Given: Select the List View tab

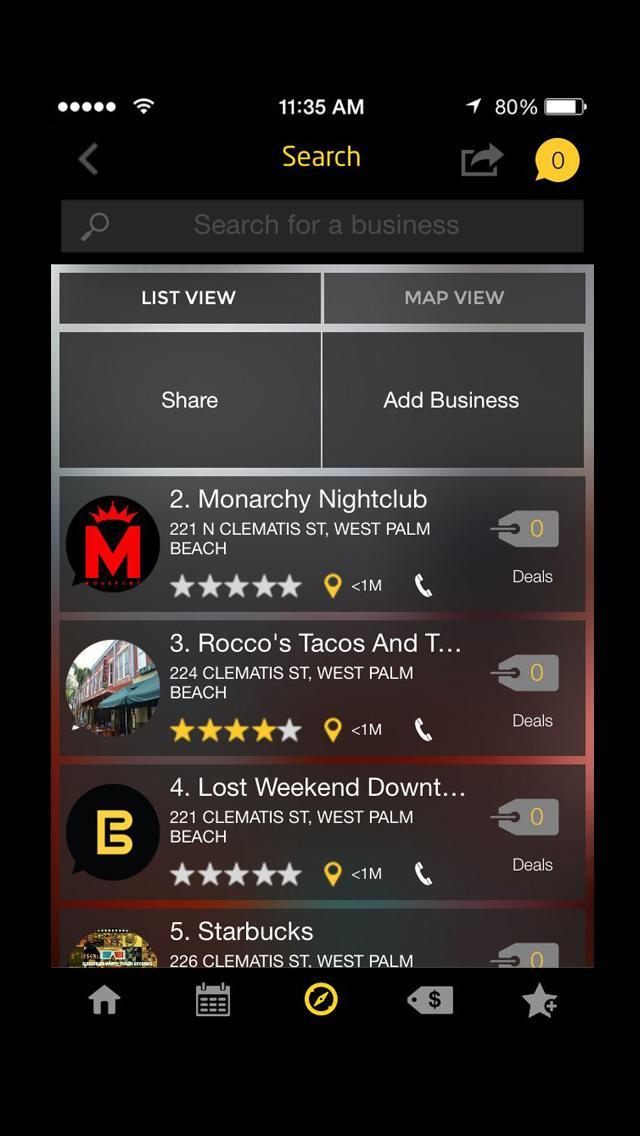Looking at the screenshot, I should click(x=189, y=298).
